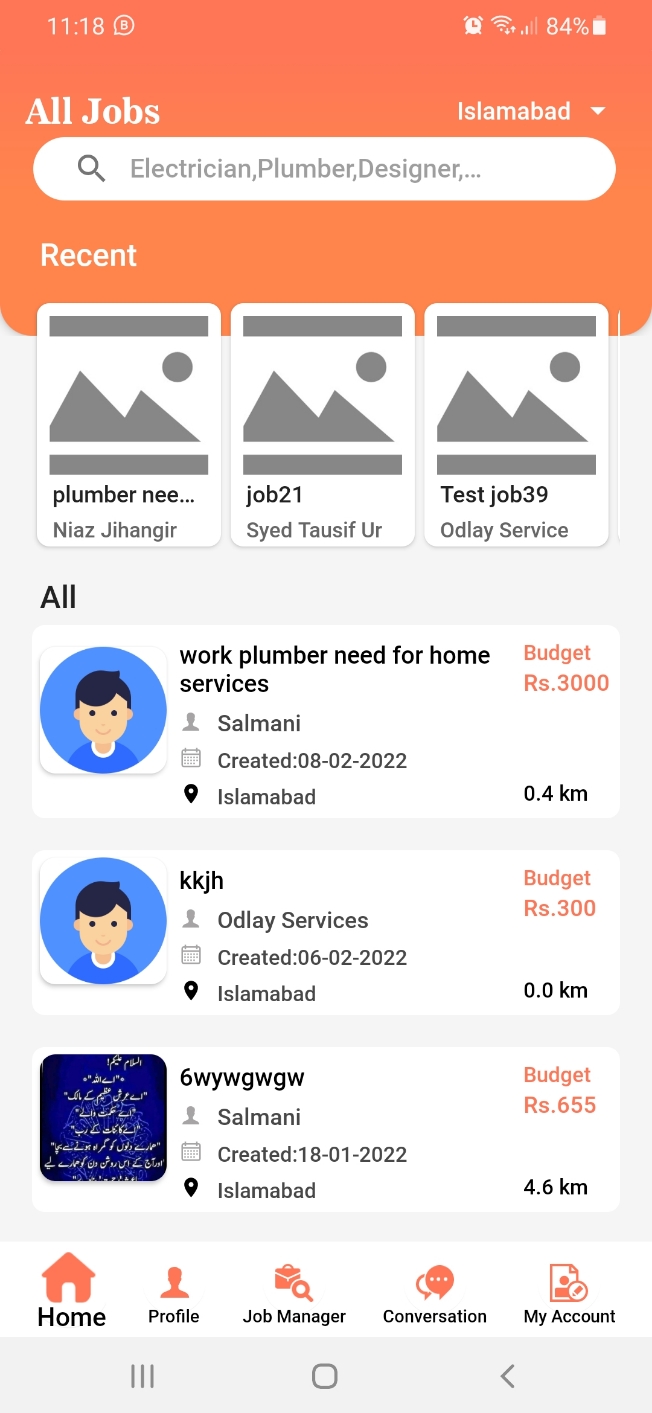Tap the job search field
Screen dimensions: 652x1413
tap(324, 169)
